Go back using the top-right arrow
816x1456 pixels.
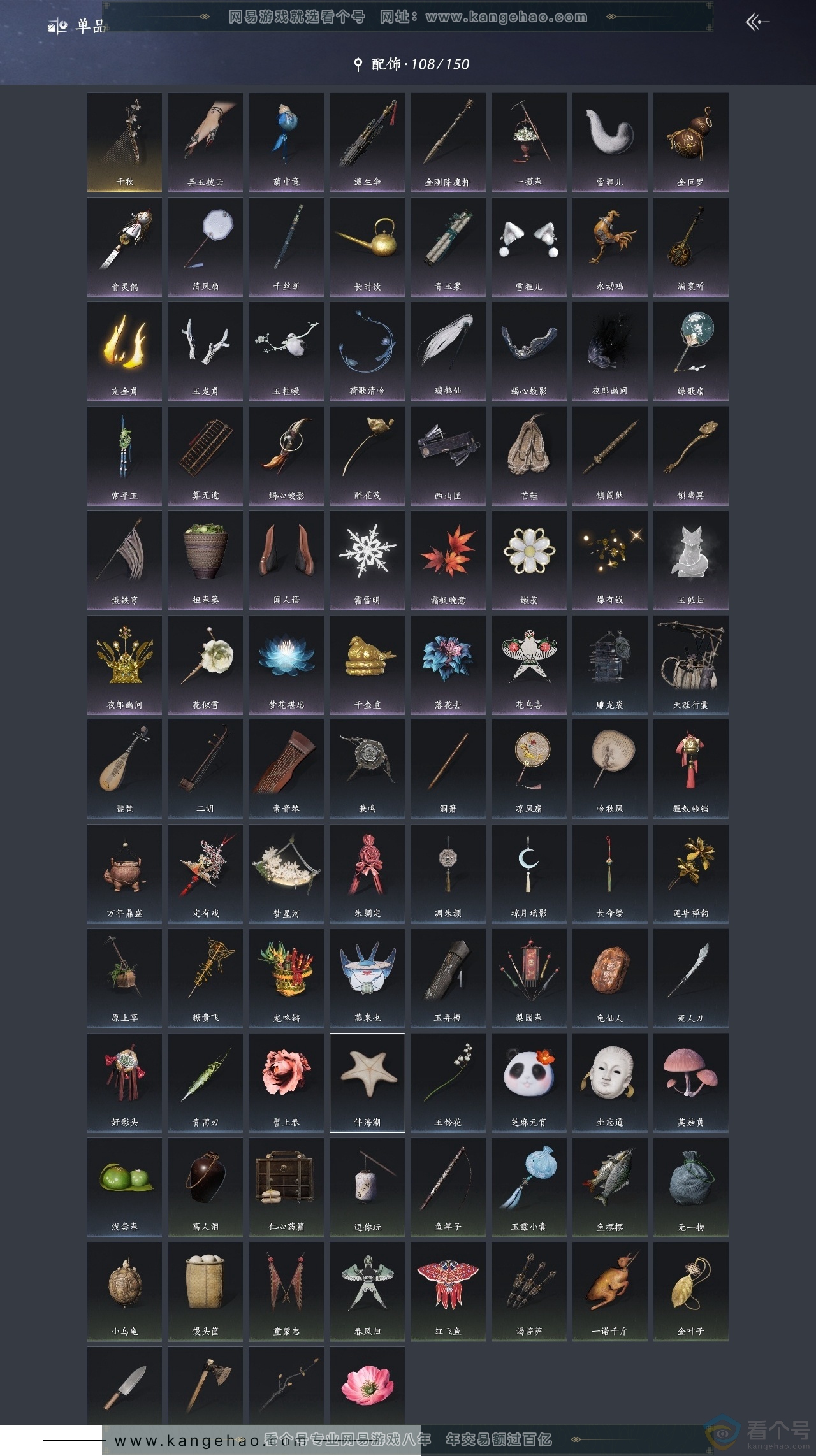point(757,23)
